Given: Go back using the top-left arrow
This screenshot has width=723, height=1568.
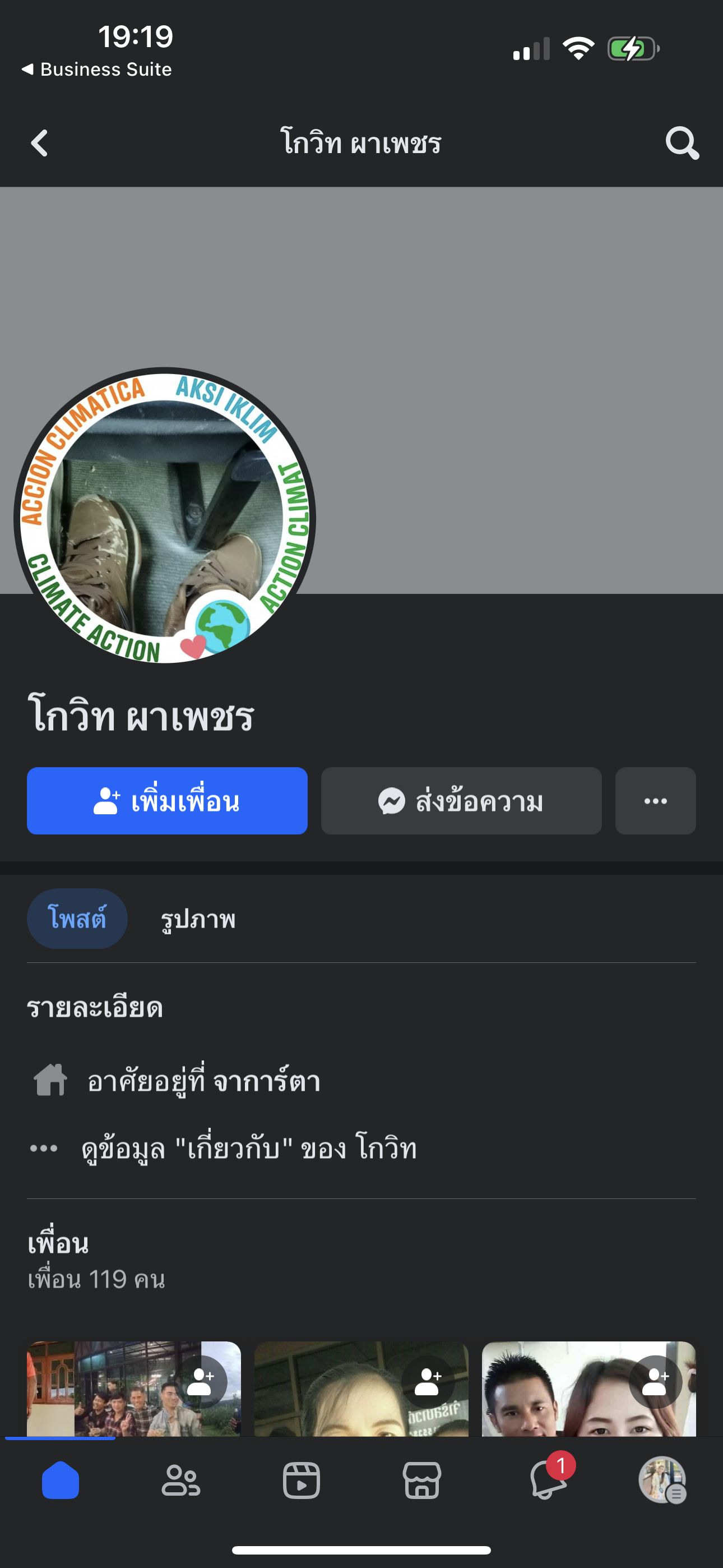Looking at the screenshot, I should (x=40, y=144).
